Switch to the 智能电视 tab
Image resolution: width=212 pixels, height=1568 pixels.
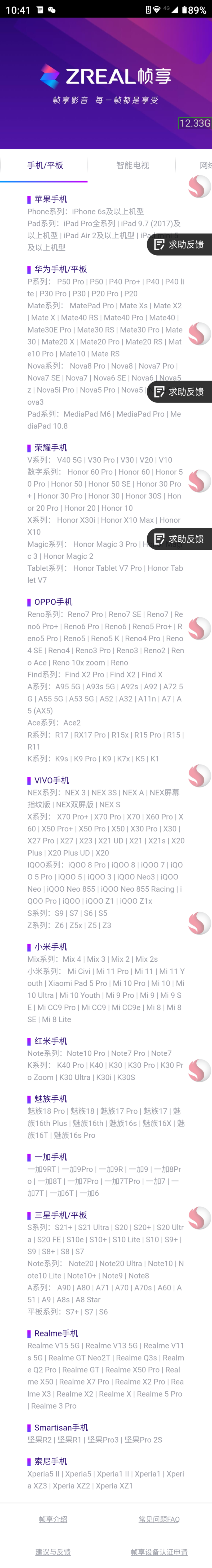pos(132,165)
